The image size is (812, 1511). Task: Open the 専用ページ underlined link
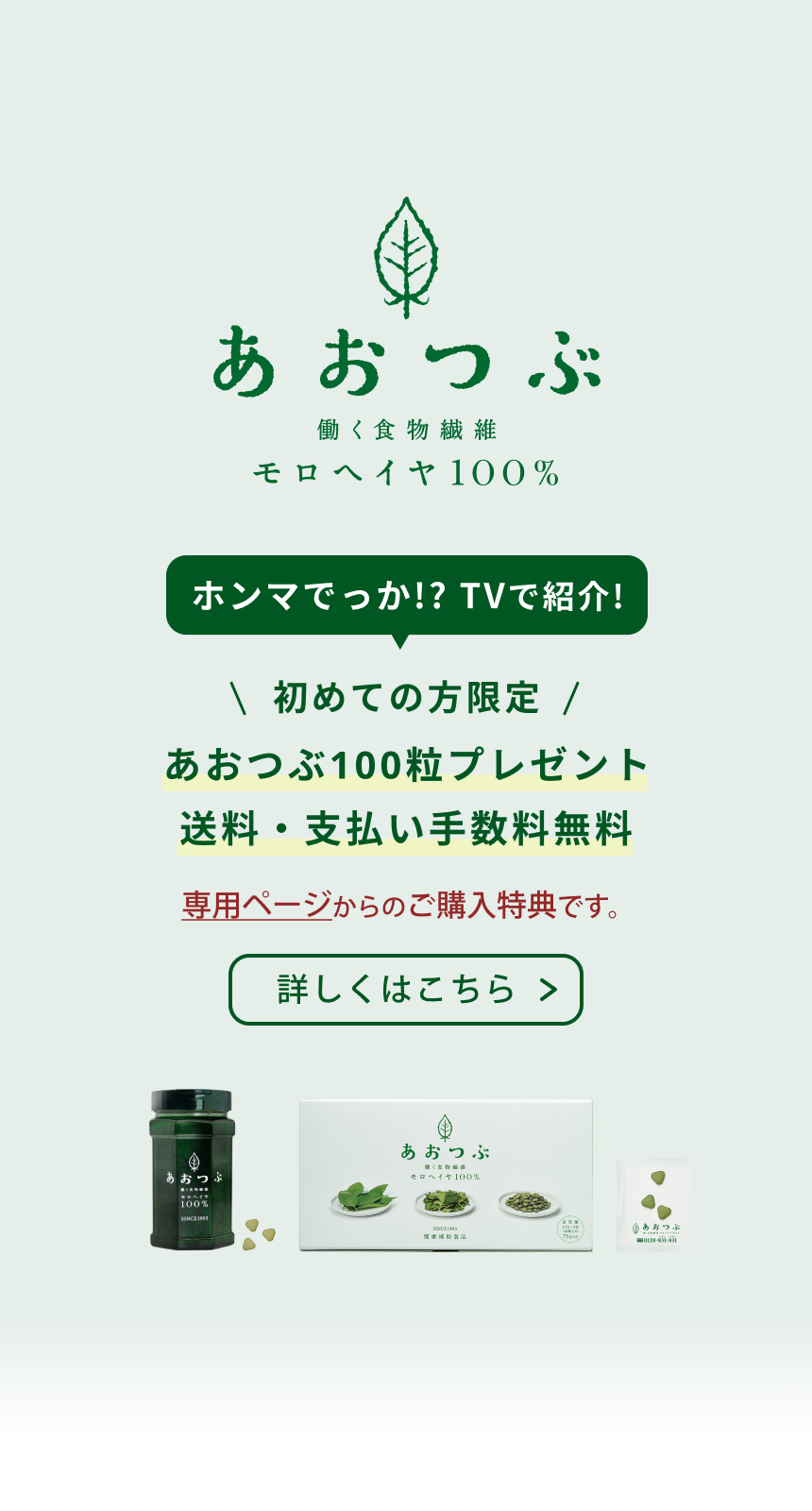[257, 904]
